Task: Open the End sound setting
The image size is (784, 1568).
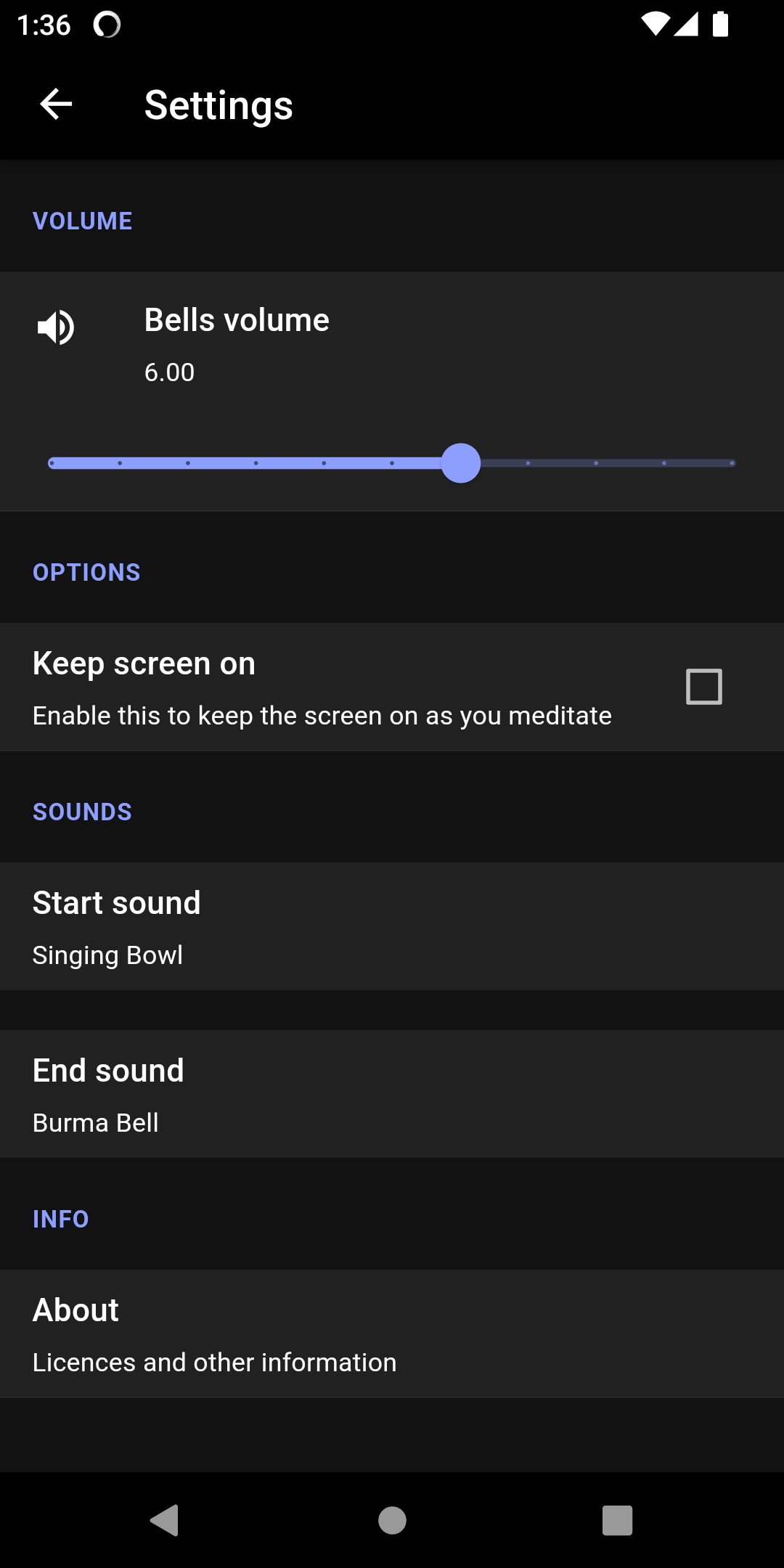Action: (x=392, y=1094)
